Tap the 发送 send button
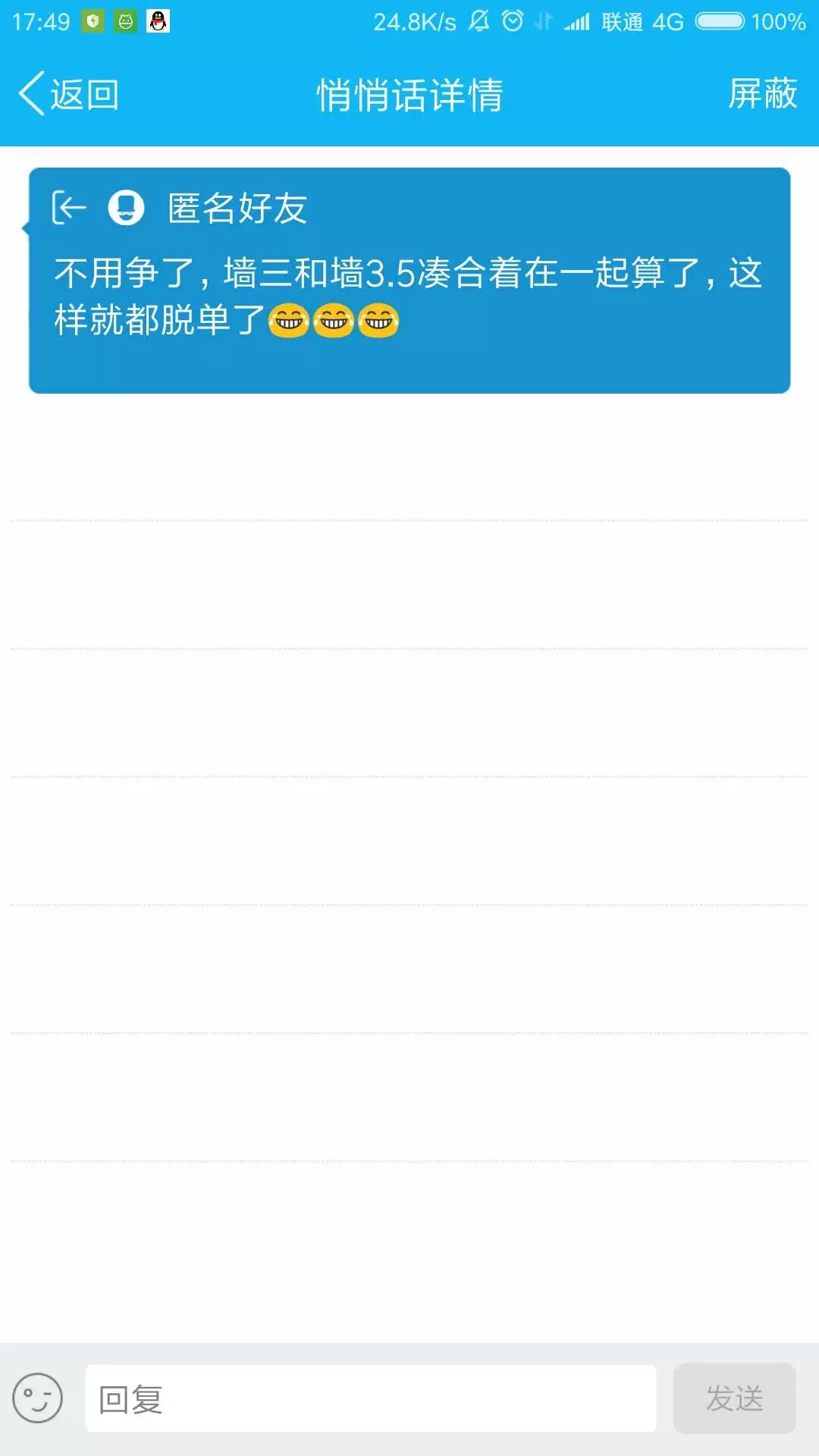 tap(734, 1398)
